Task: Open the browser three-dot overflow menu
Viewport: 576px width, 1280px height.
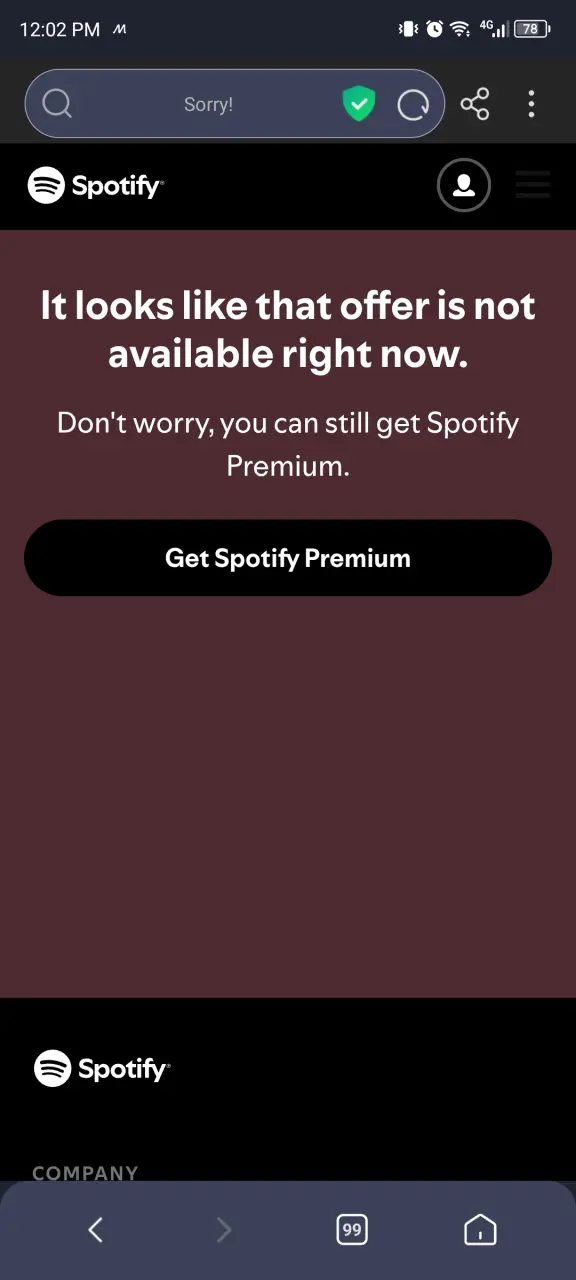Action: (x=531, y=103)
